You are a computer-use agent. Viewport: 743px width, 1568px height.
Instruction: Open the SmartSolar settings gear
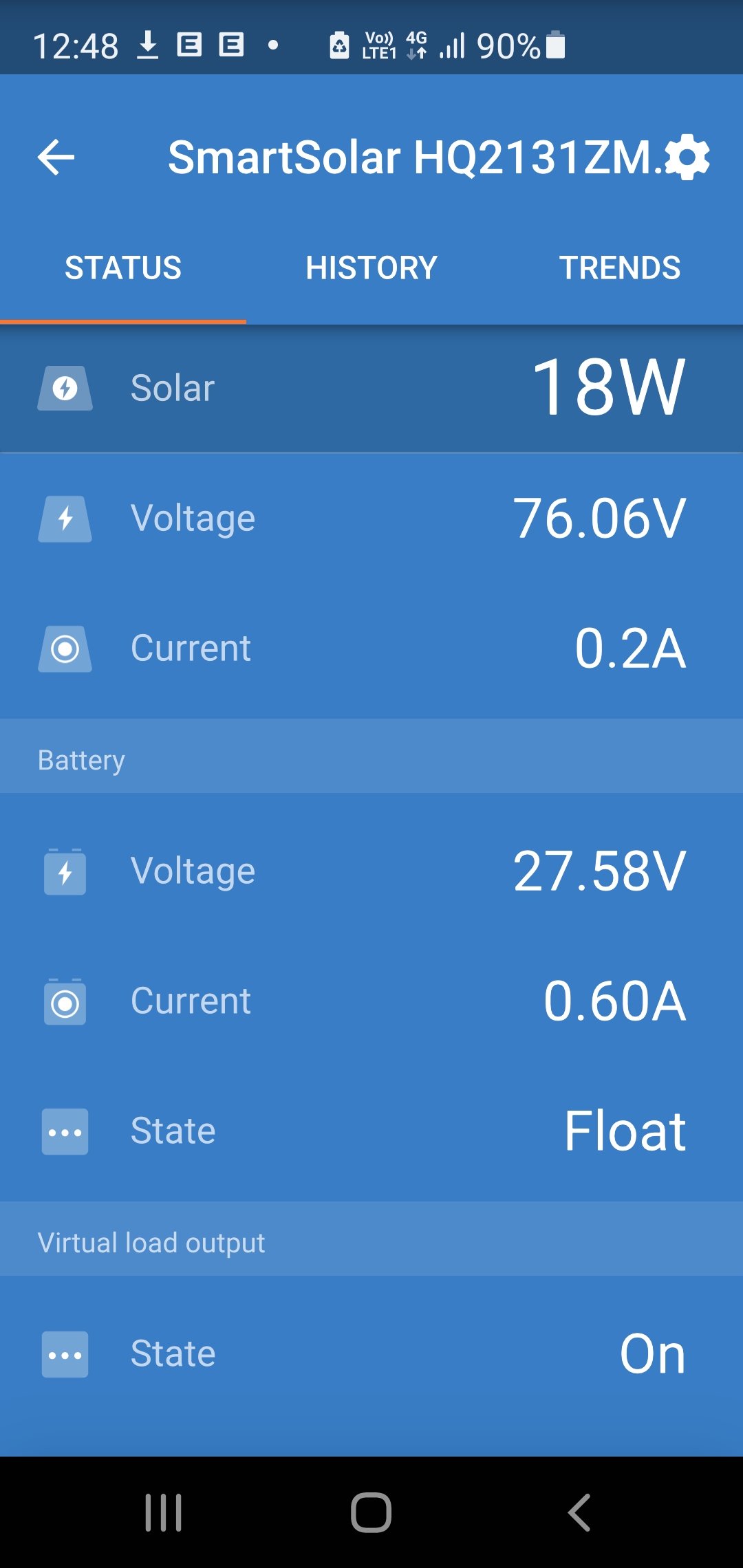[x=688, y=157]
